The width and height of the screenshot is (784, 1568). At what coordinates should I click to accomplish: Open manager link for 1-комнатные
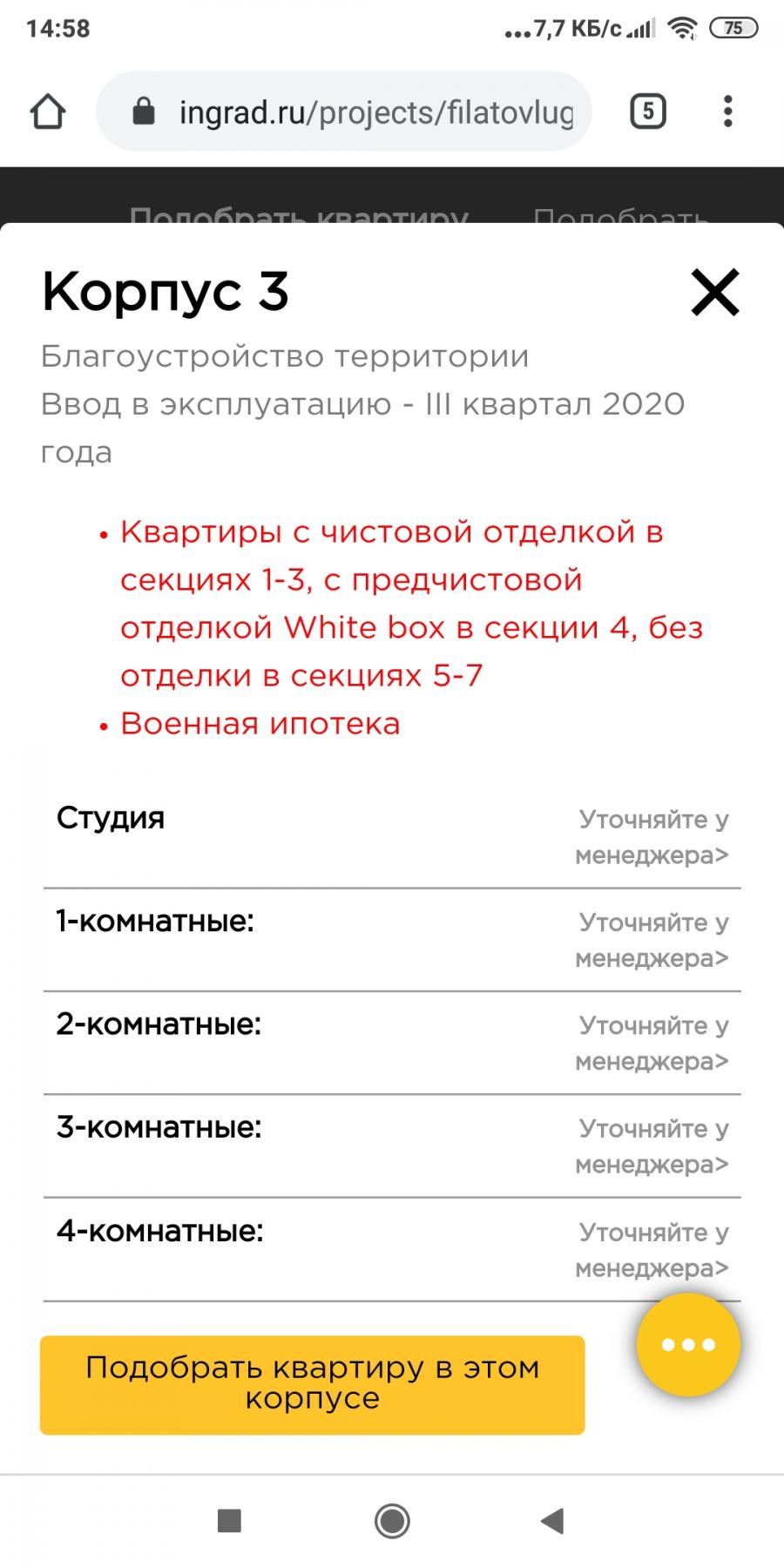point(652,940)
